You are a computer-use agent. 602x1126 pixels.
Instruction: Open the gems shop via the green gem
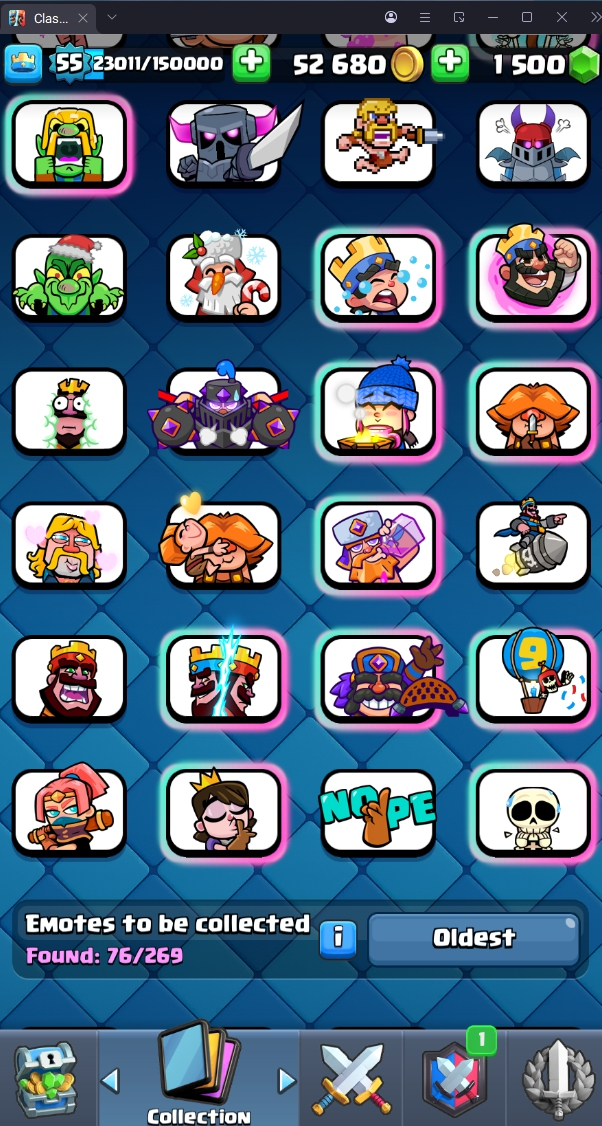tap(583, 65)
